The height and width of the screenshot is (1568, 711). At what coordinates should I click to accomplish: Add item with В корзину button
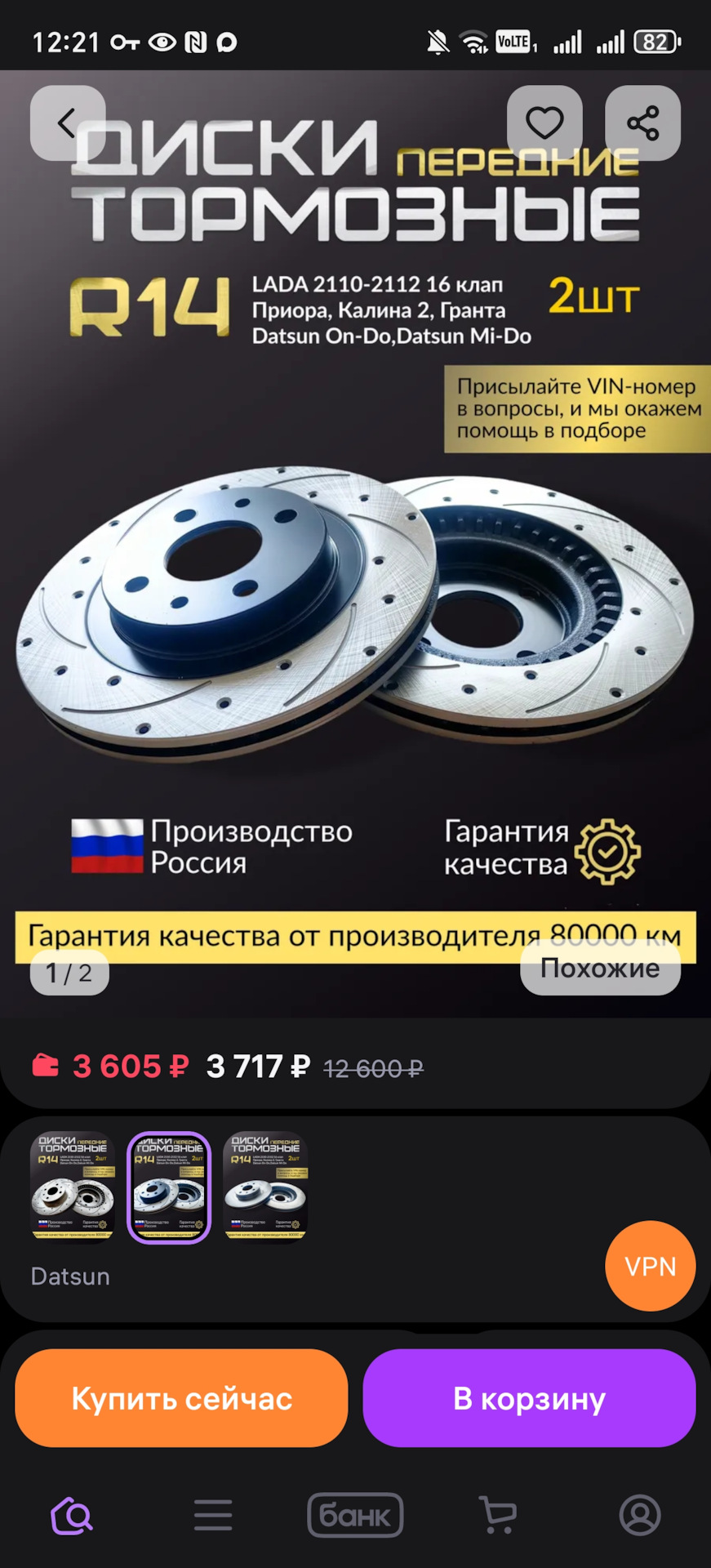[529, 1399]
